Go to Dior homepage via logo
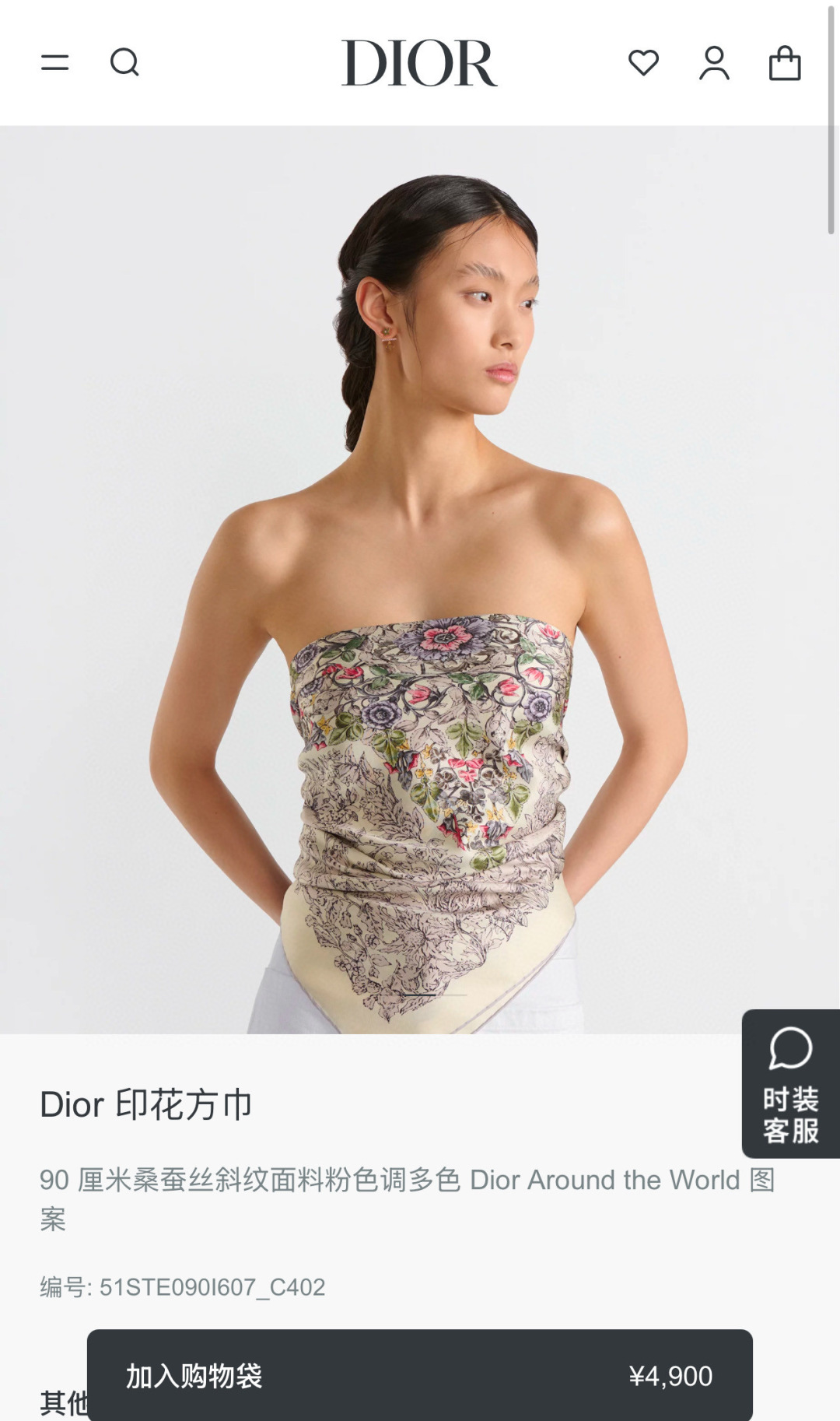Image resolution: width=840 pixels, height=1421 pixels. click(419, 63)
